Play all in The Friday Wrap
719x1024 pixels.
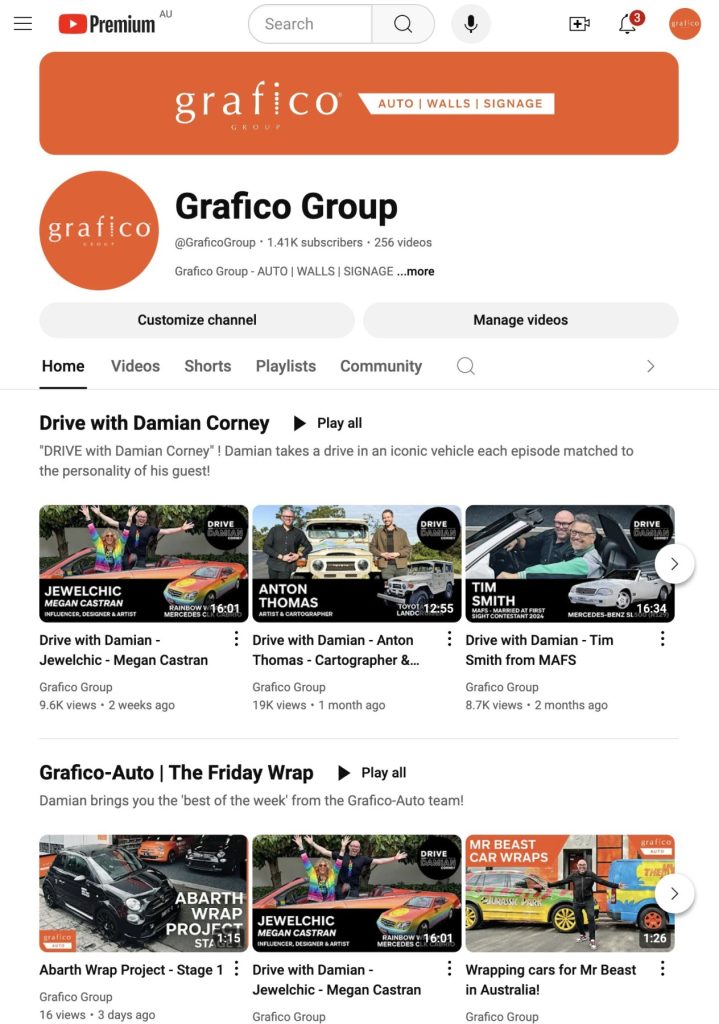click(x=372, y=773)
